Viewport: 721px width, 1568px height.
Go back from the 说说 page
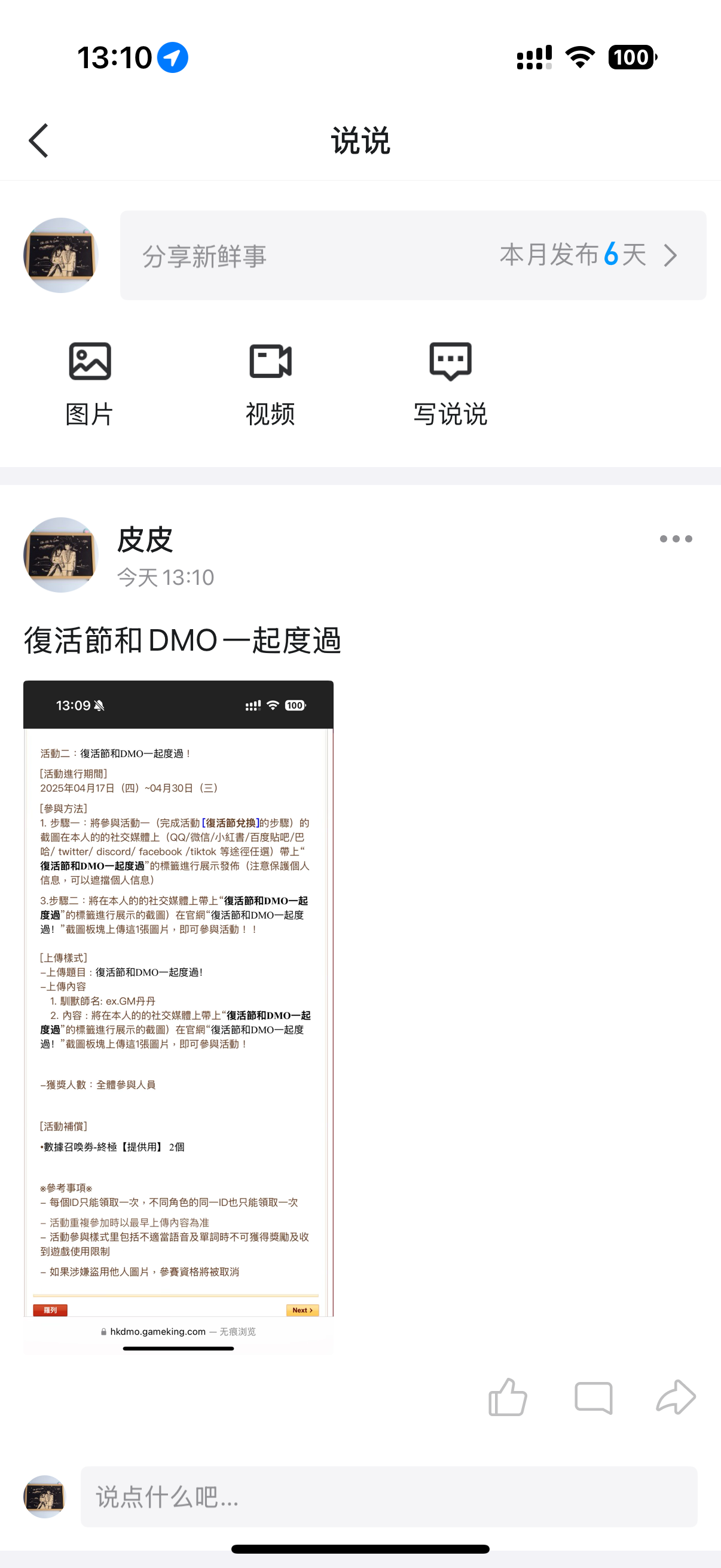point(39,141)
